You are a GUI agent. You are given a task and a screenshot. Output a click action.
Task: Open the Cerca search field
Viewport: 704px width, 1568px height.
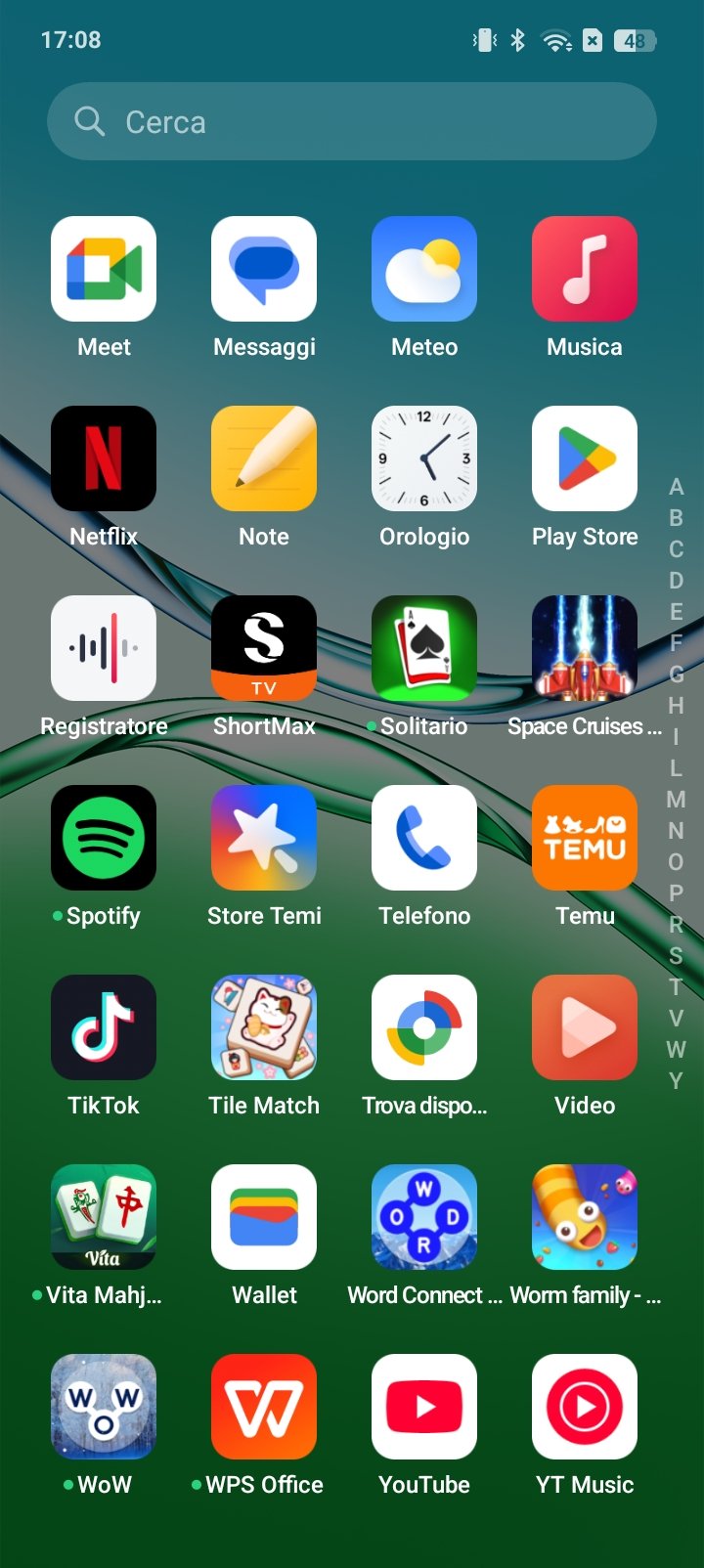352,121
